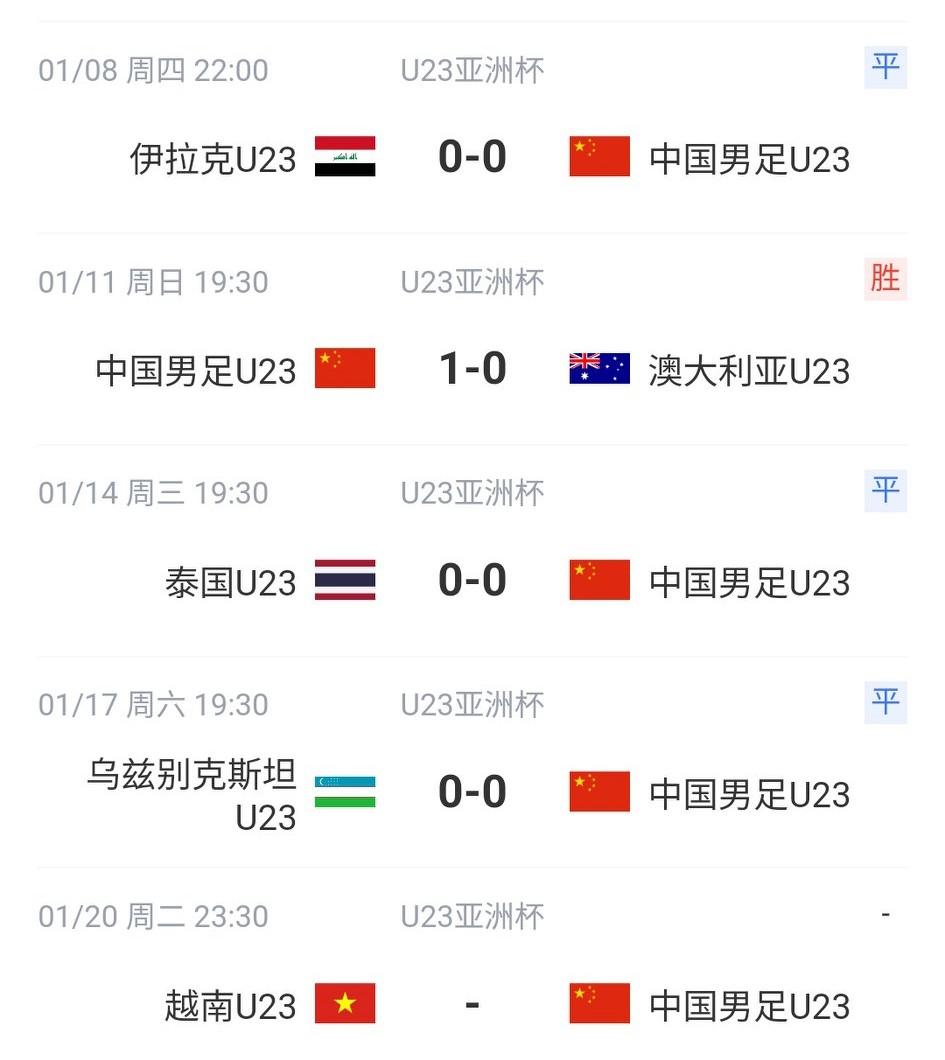Select the 平 badge on the 01/17 match
Screen dimensions: 945x1060
pyautogui.click(x=884, y=703)
